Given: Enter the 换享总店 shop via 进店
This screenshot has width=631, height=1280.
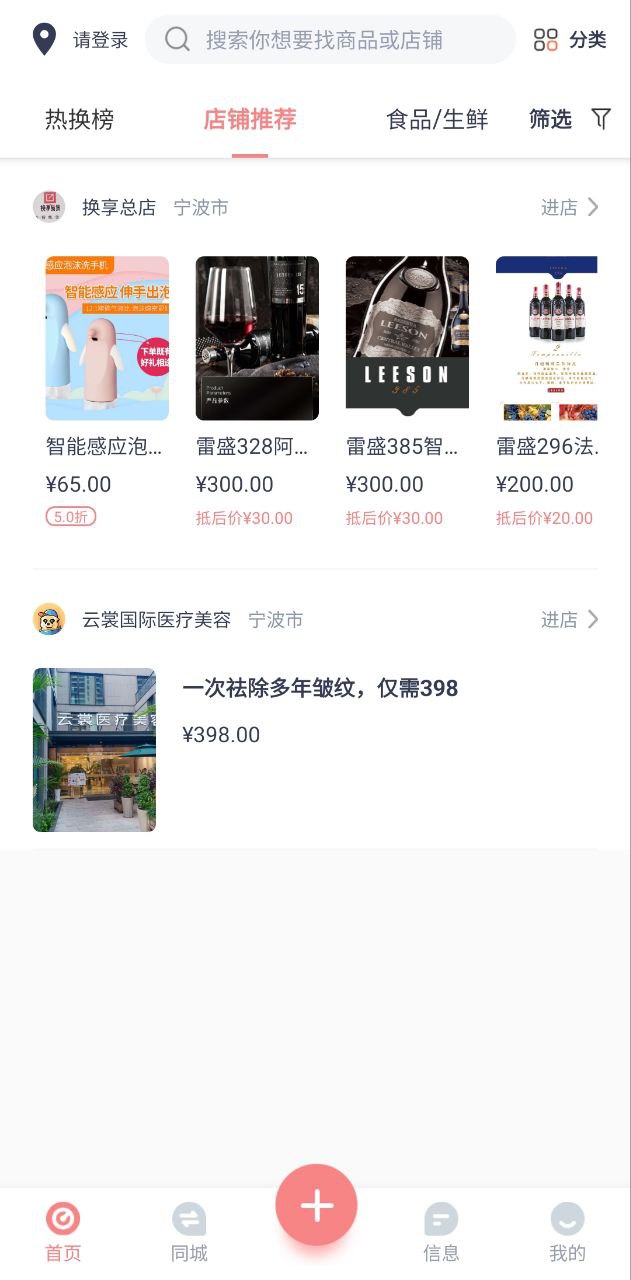Looking at the screenshot, I should click(x=570, y=207).
